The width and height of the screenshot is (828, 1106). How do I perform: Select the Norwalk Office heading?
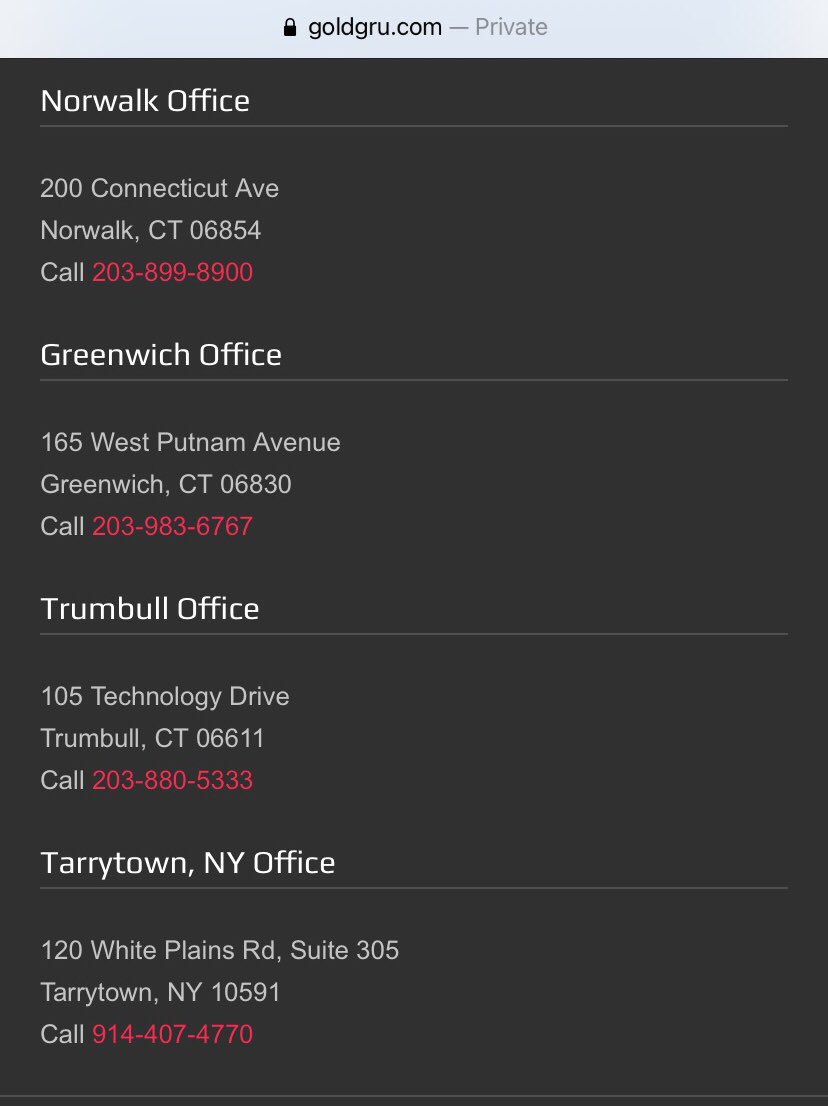pos(145,100)
